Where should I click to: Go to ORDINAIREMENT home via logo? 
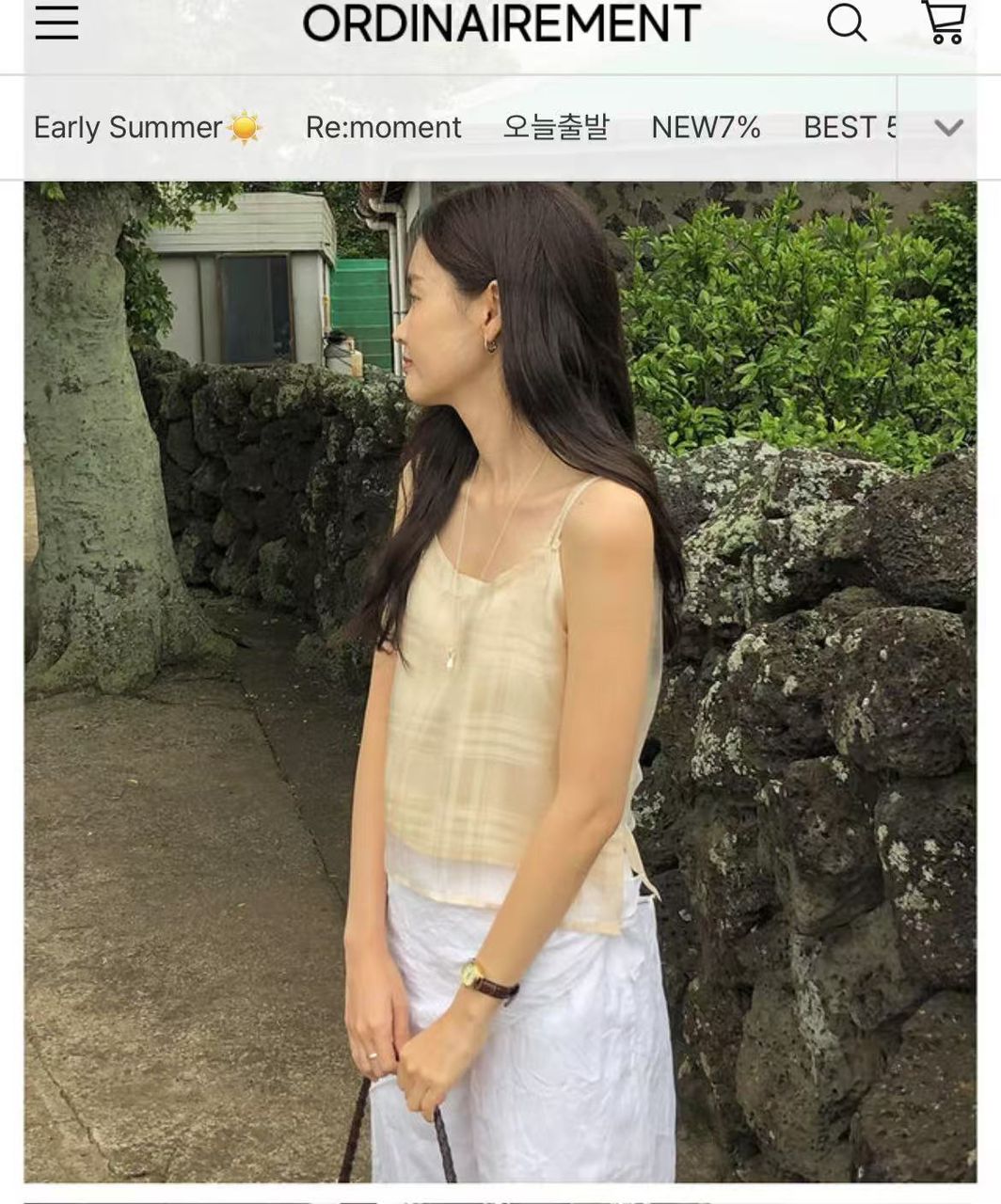[501, 23]
